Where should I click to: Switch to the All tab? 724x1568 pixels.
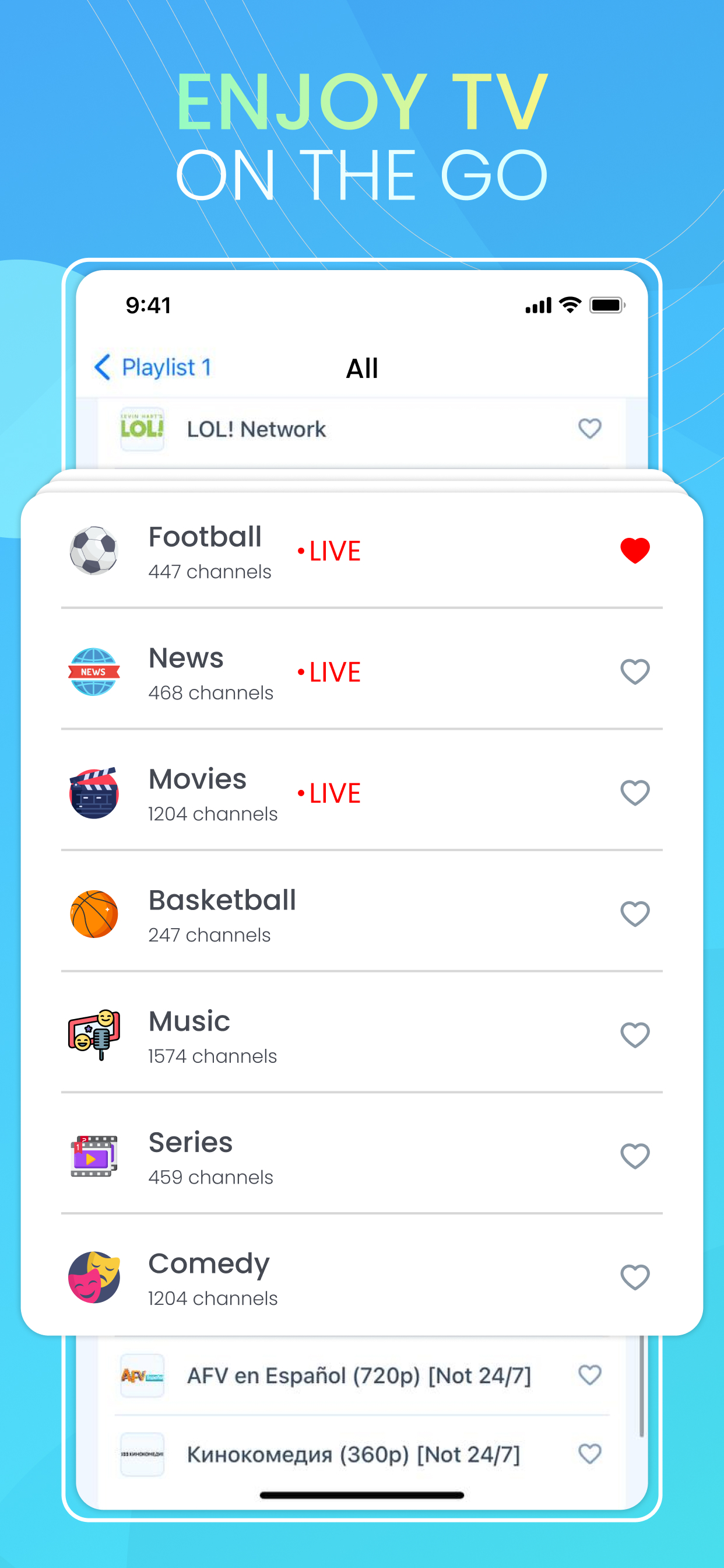[x=361, y=367]
